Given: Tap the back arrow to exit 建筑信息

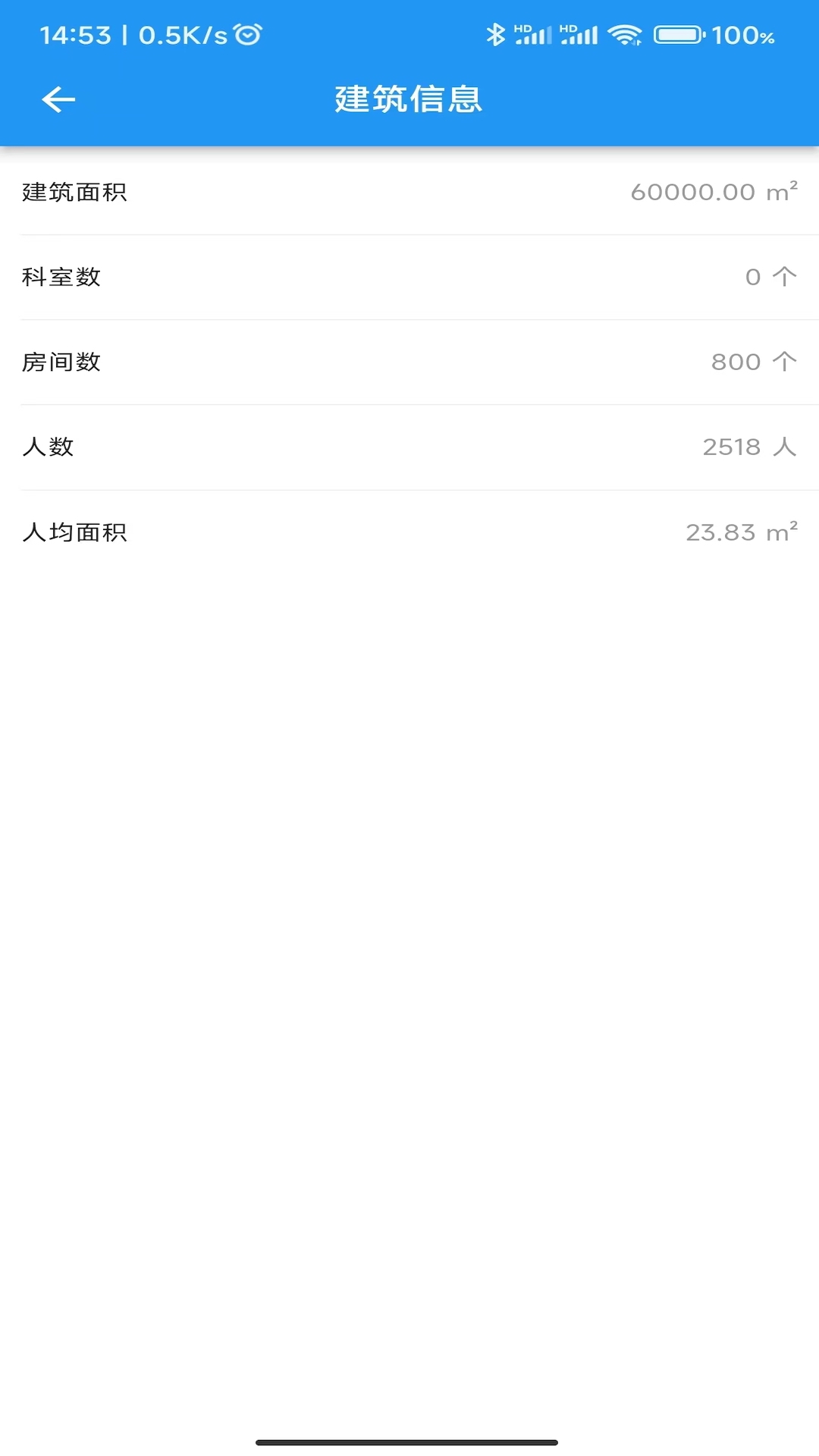Looking at the screenshot, I should point(58,99).
